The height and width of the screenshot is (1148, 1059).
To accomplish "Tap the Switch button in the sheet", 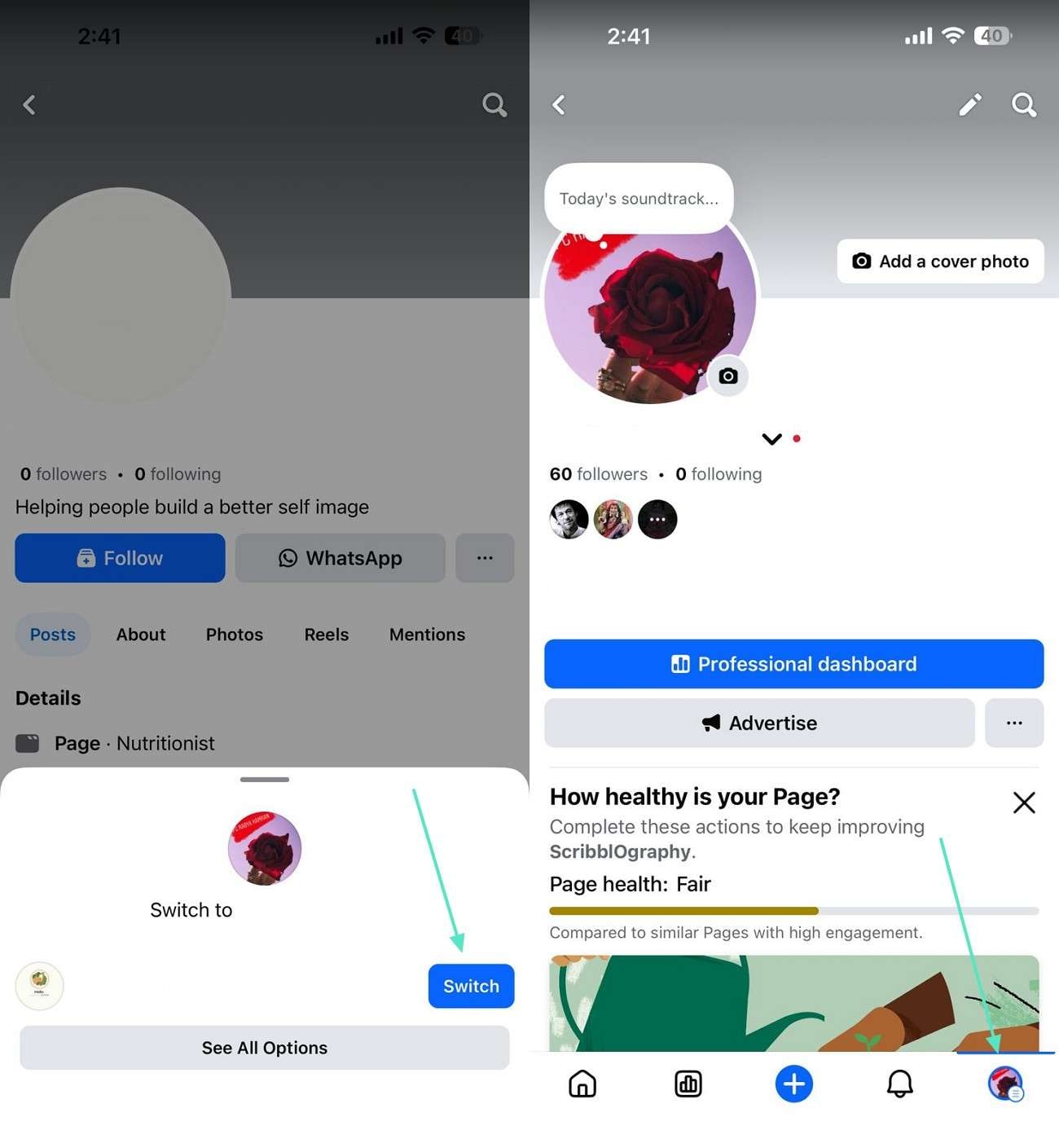I will (471, 986).
